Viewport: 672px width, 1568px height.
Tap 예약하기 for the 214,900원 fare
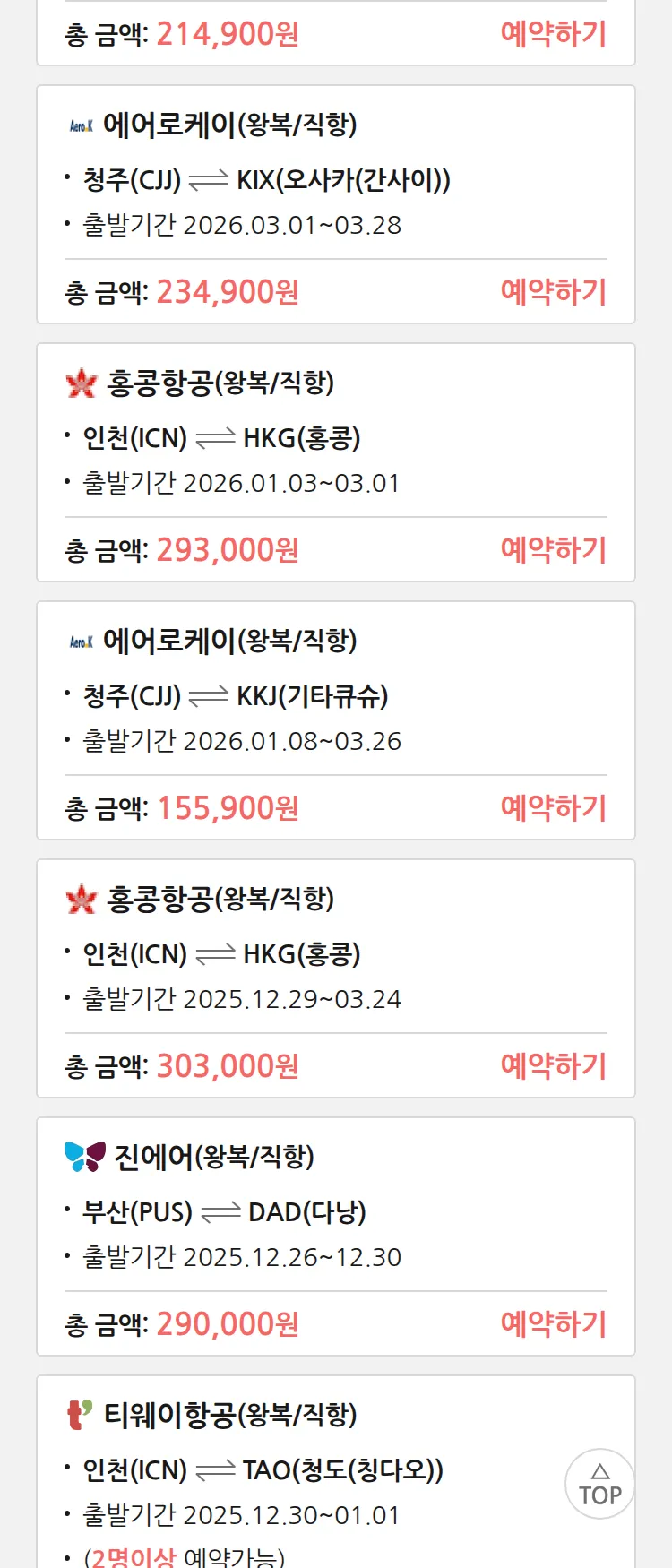pos(553,34)
